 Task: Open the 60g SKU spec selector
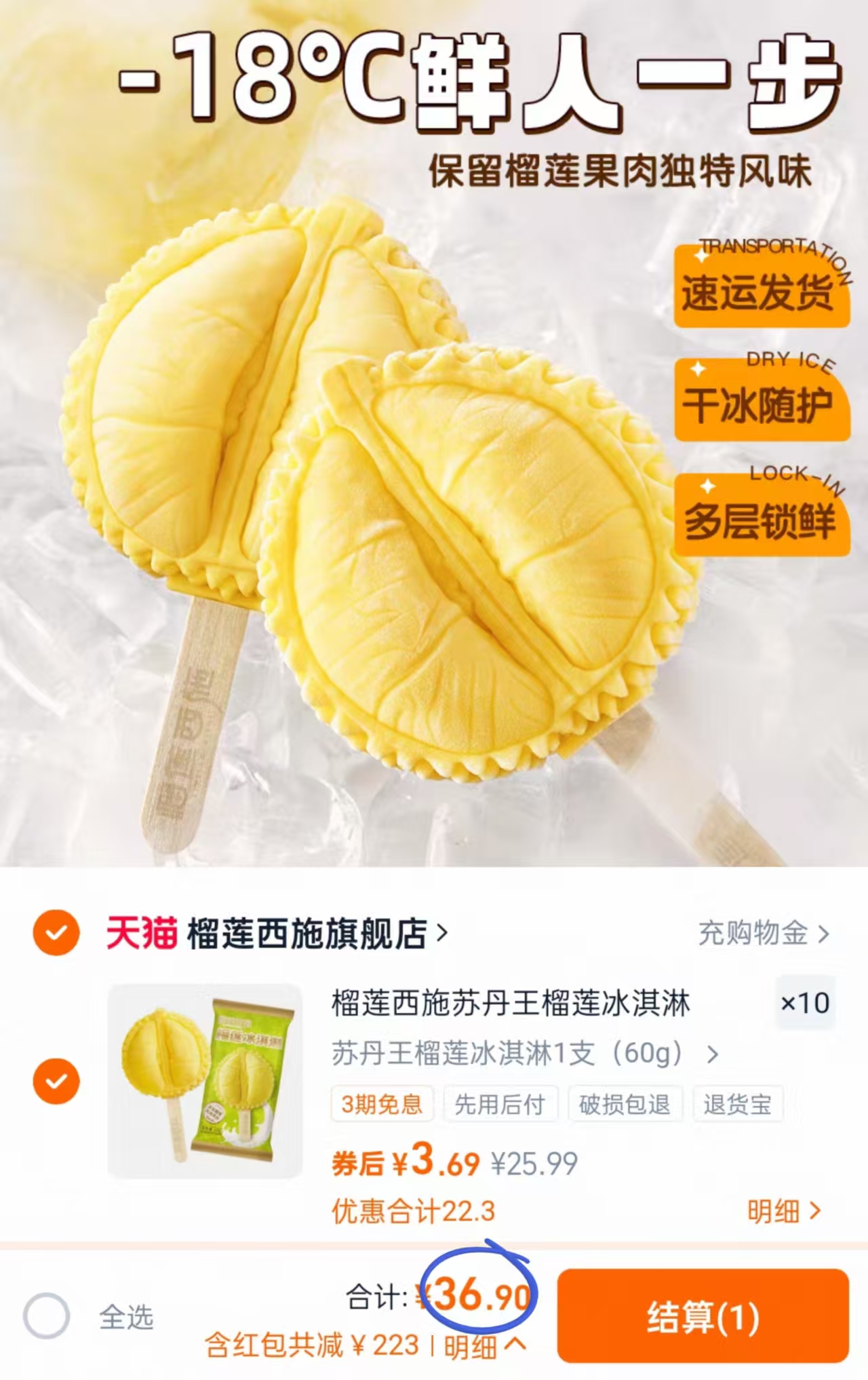point(522,1052)
